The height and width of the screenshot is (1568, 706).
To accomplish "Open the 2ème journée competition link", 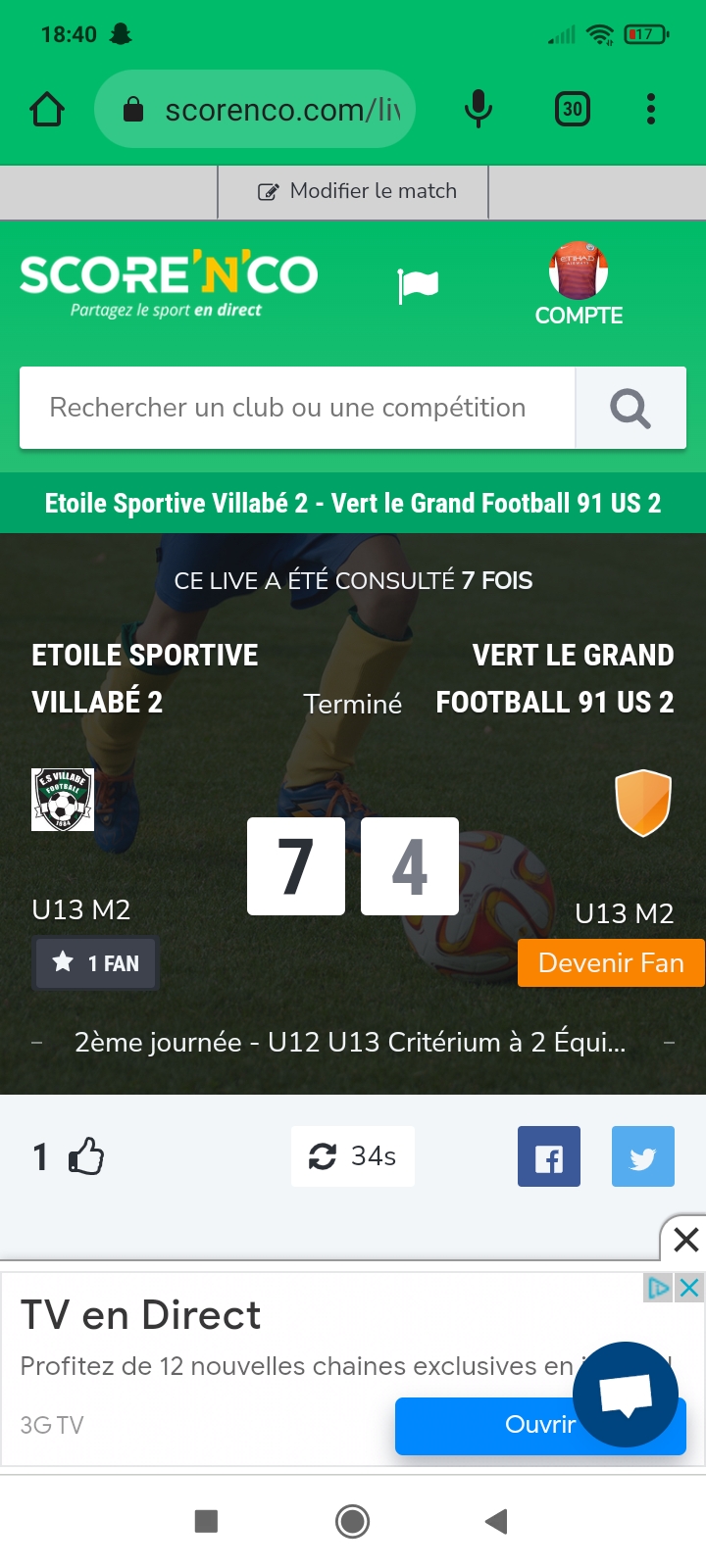I will coord(350,1042).
